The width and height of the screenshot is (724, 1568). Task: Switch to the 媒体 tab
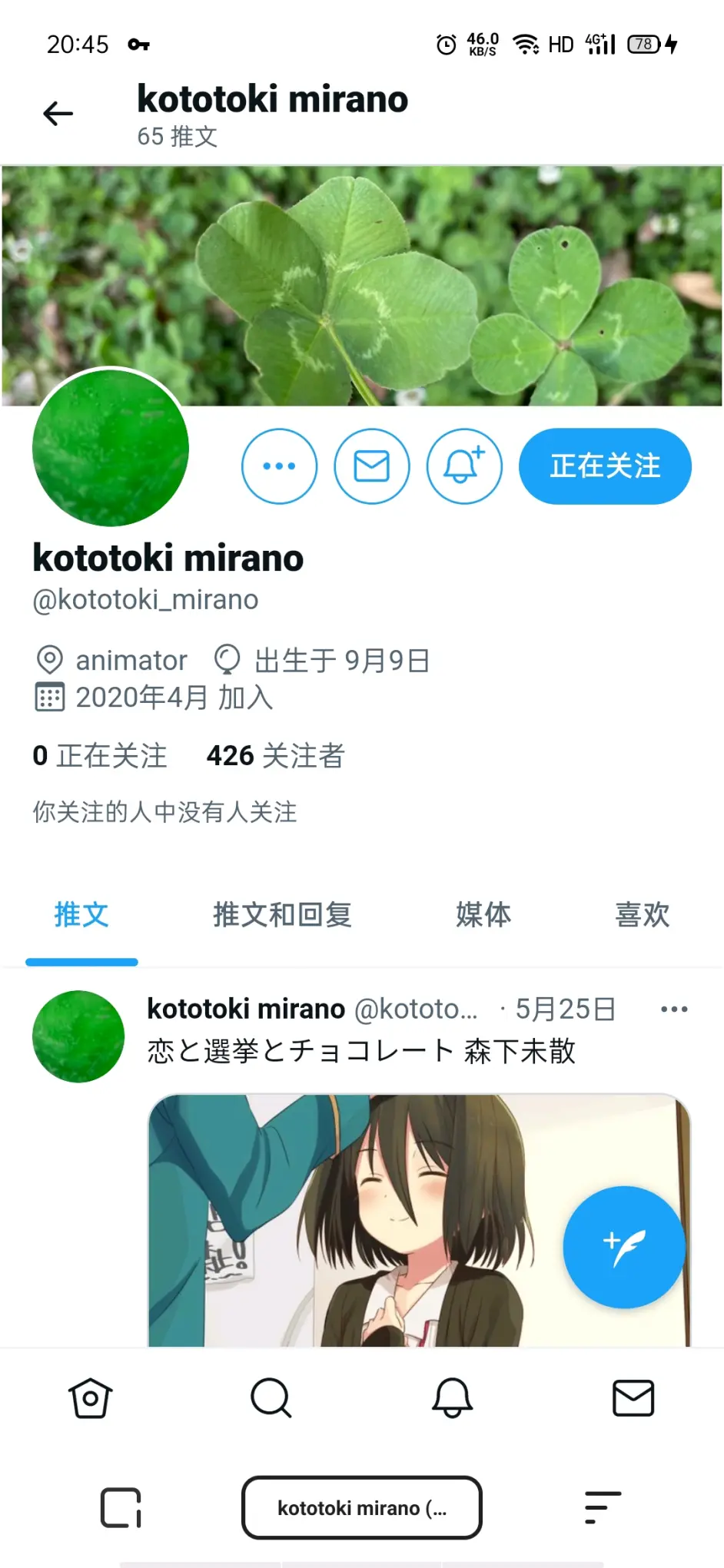coord(483,915)
